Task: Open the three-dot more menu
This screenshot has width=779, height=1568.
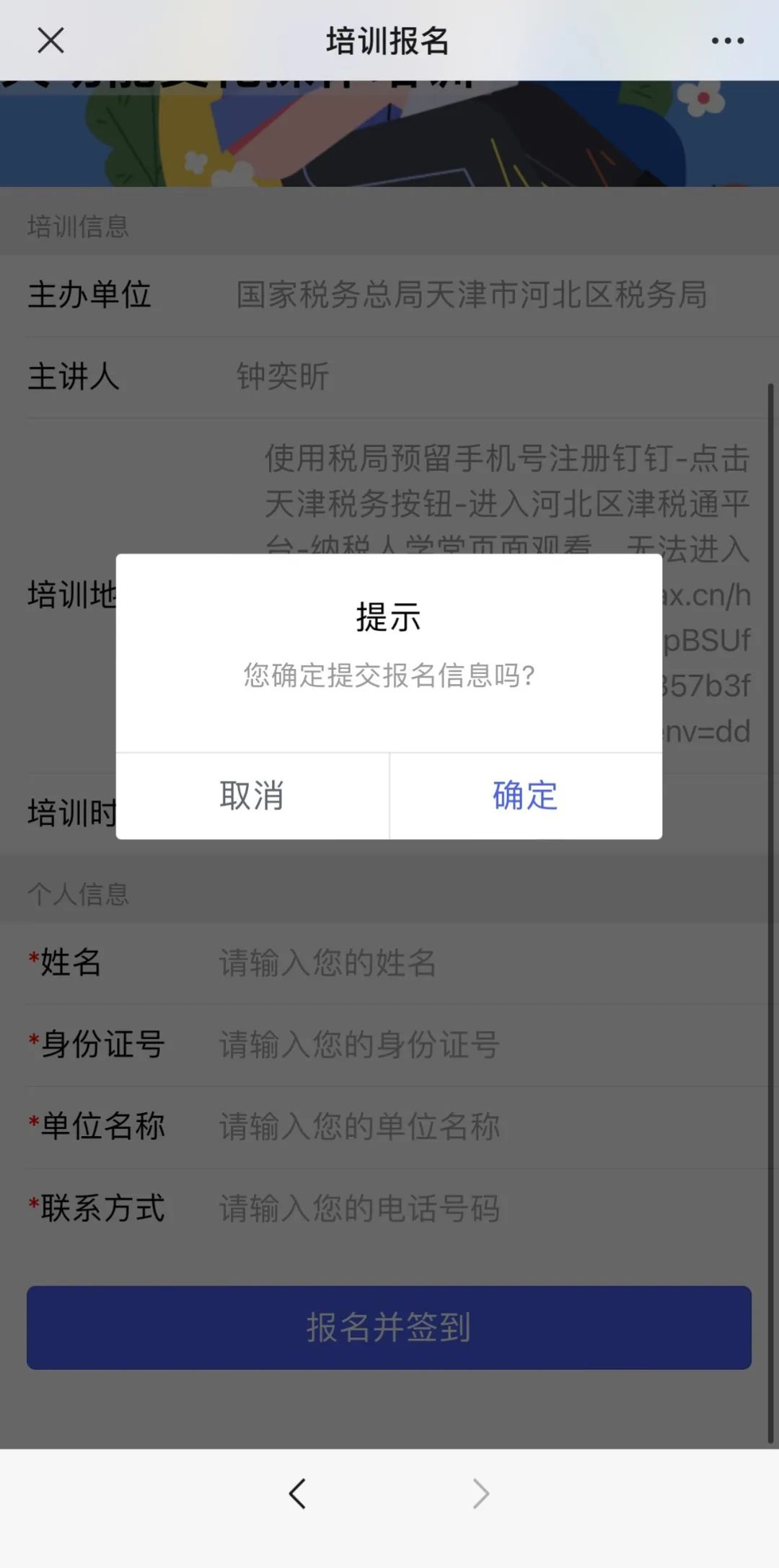Action: click(727, 40)
